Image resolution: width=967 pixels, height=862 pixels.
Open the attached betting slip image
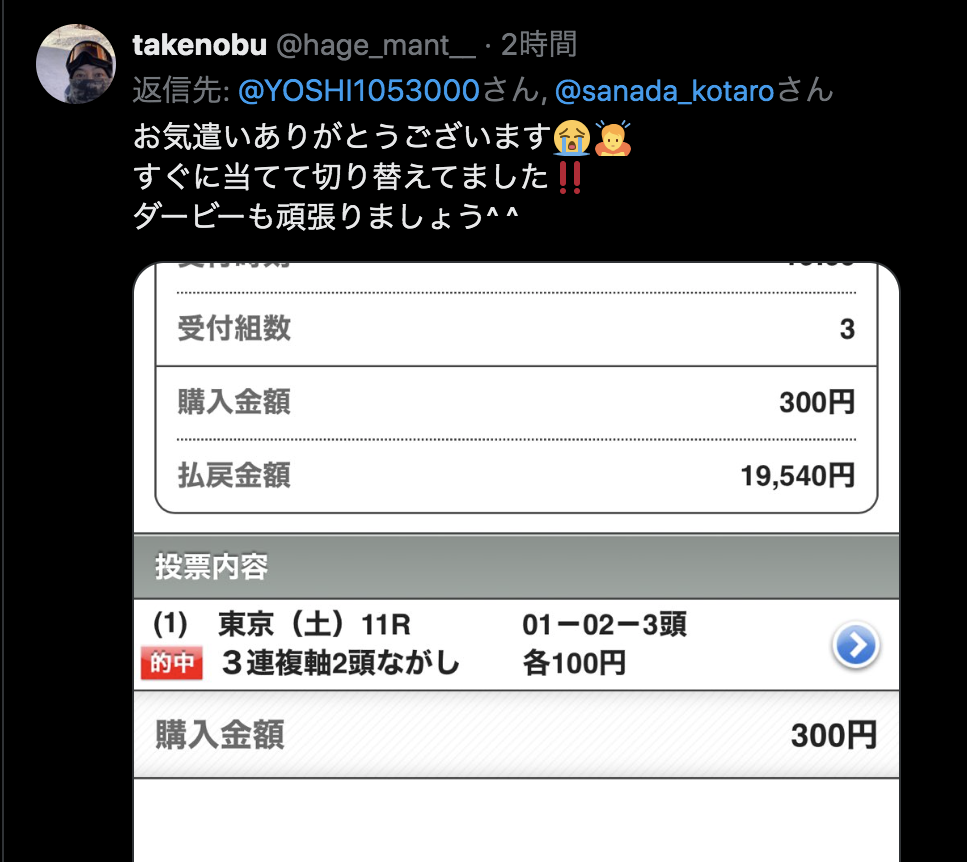516,560
